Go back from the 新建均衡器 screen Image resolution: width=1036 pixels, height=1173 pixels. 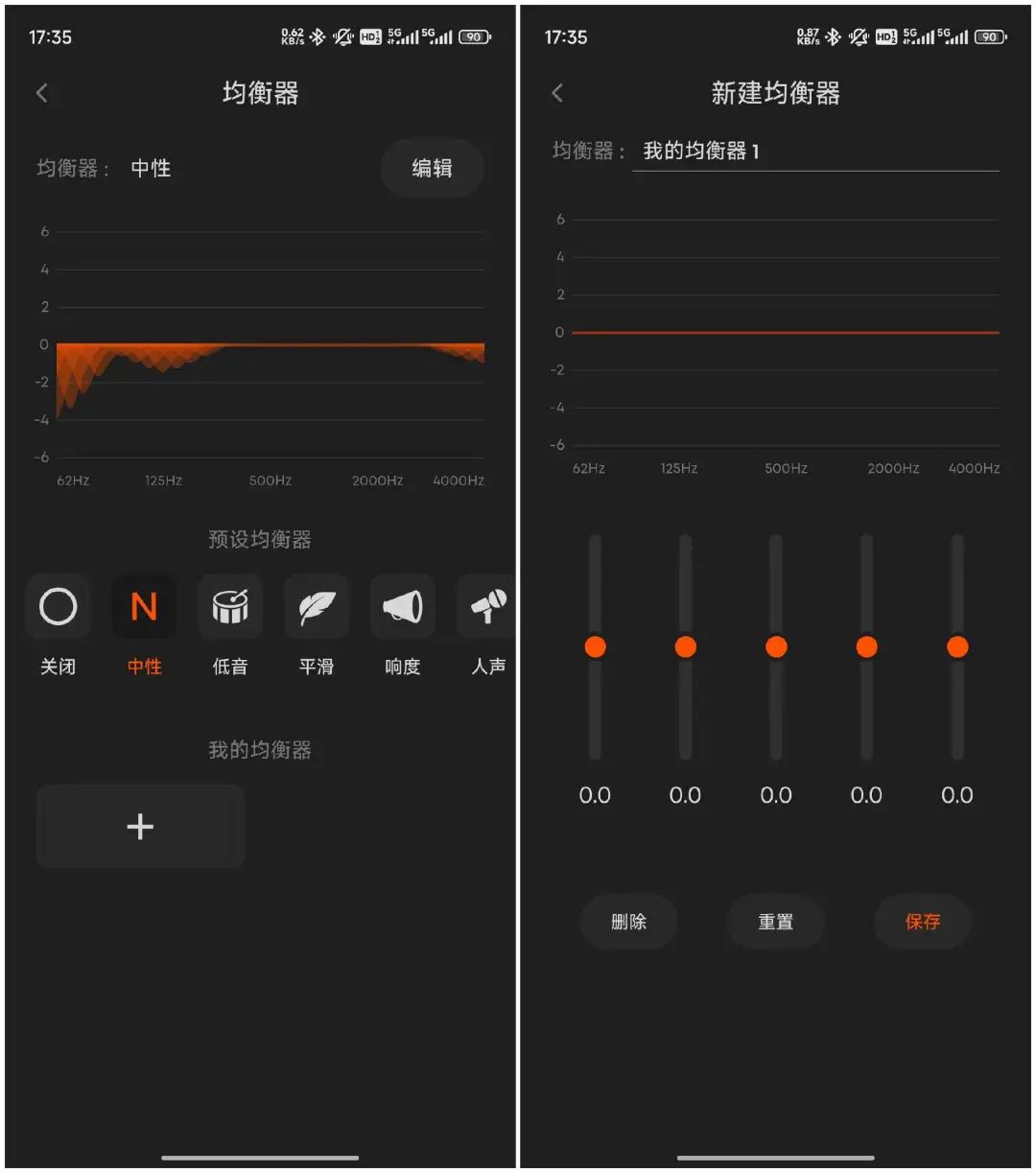pos(557,93)
